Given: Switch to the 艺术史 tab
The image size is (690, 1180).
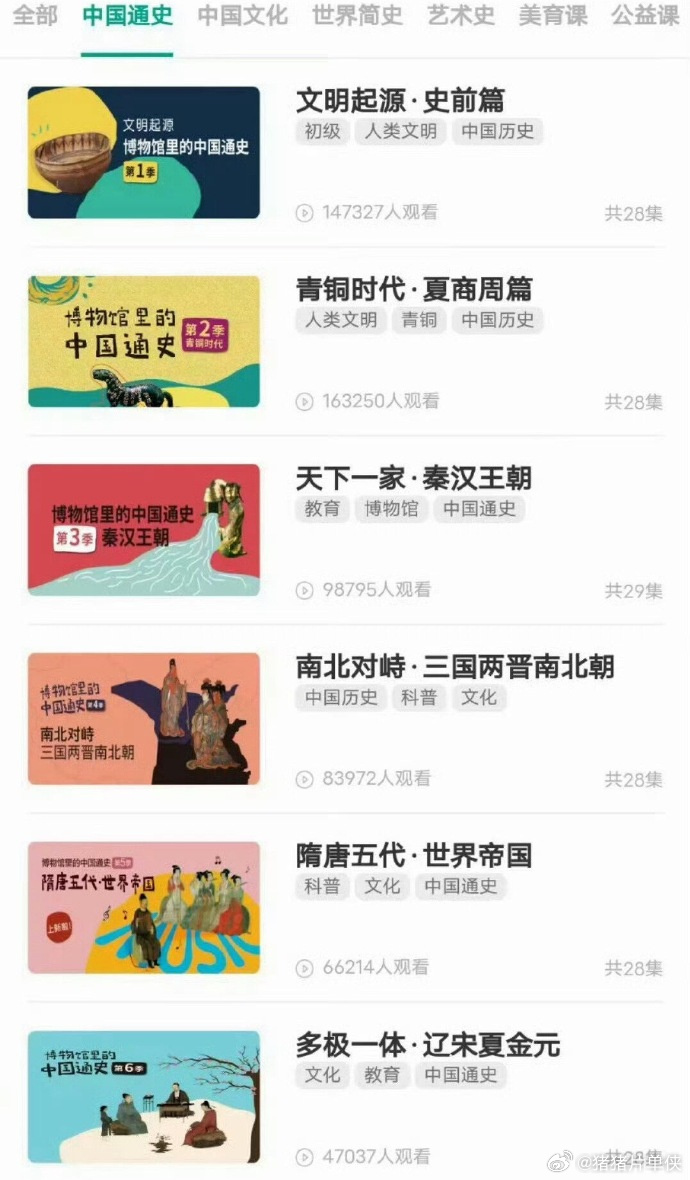Looking at the screenshot, I should pos(461,16).
